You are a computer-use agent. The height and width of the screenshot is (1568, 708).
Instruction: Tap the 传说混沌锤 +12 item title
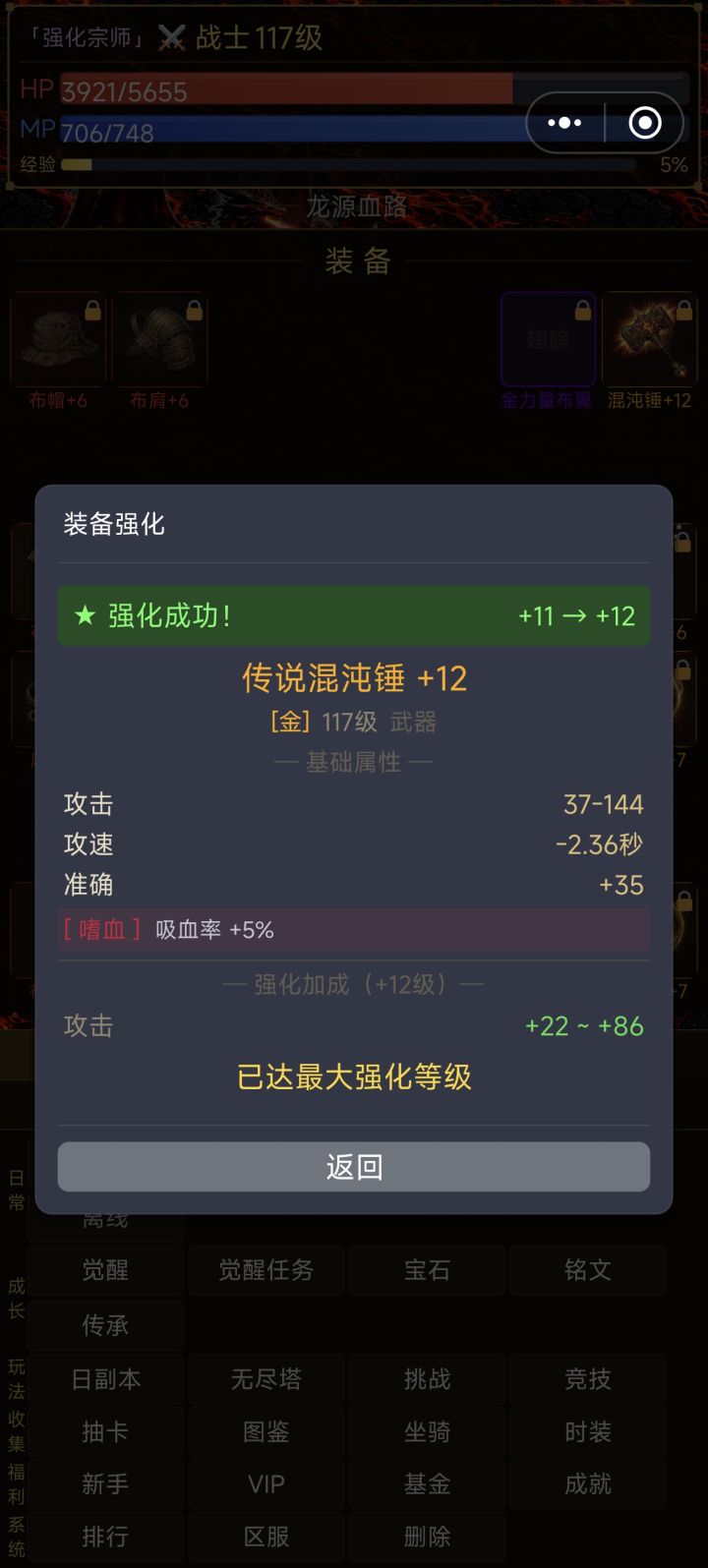(x=354, y=676)
